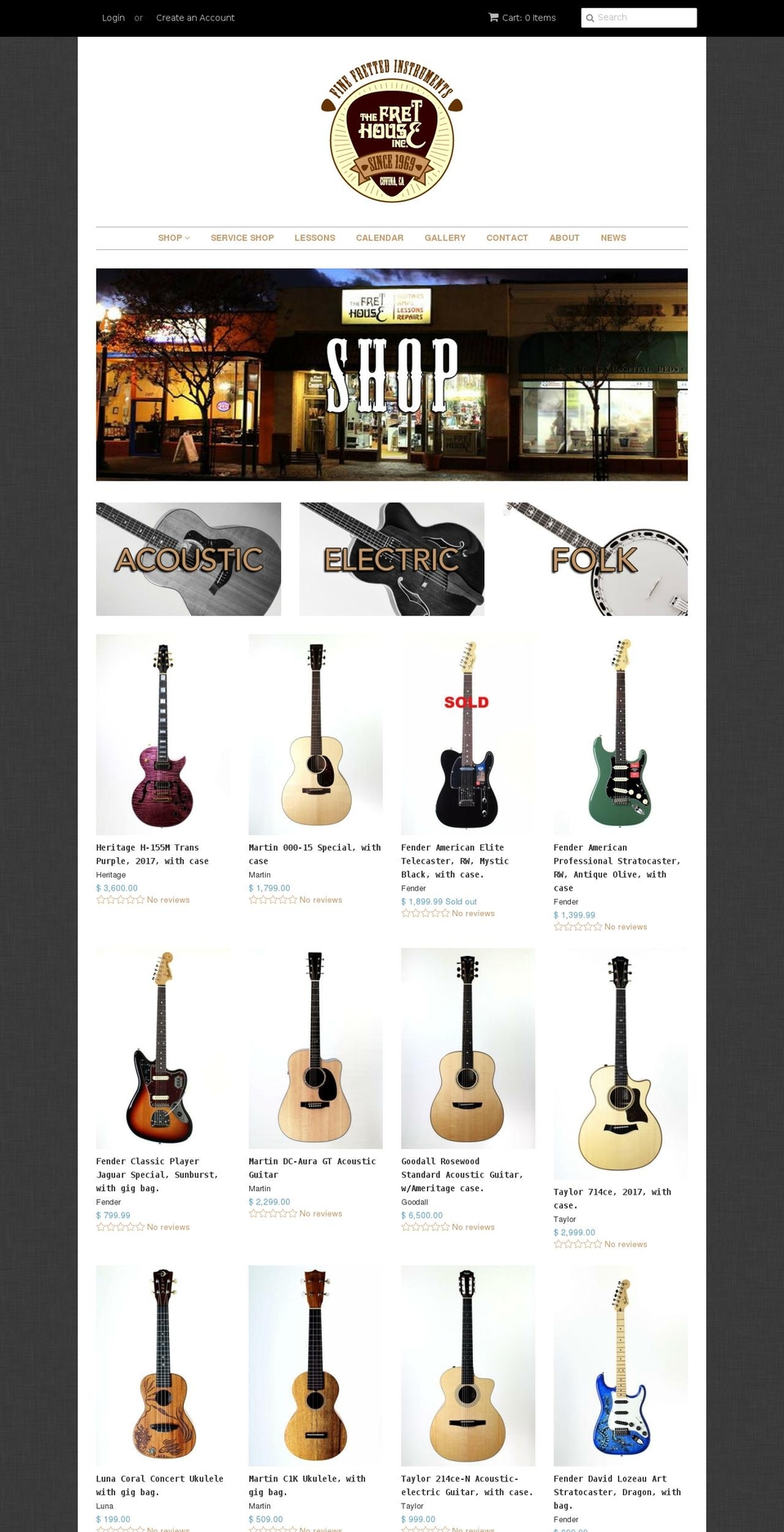Browse the ACOUSTIC category banner
The width and height of the screenshot is (784, 1532).
click(188, 559)
